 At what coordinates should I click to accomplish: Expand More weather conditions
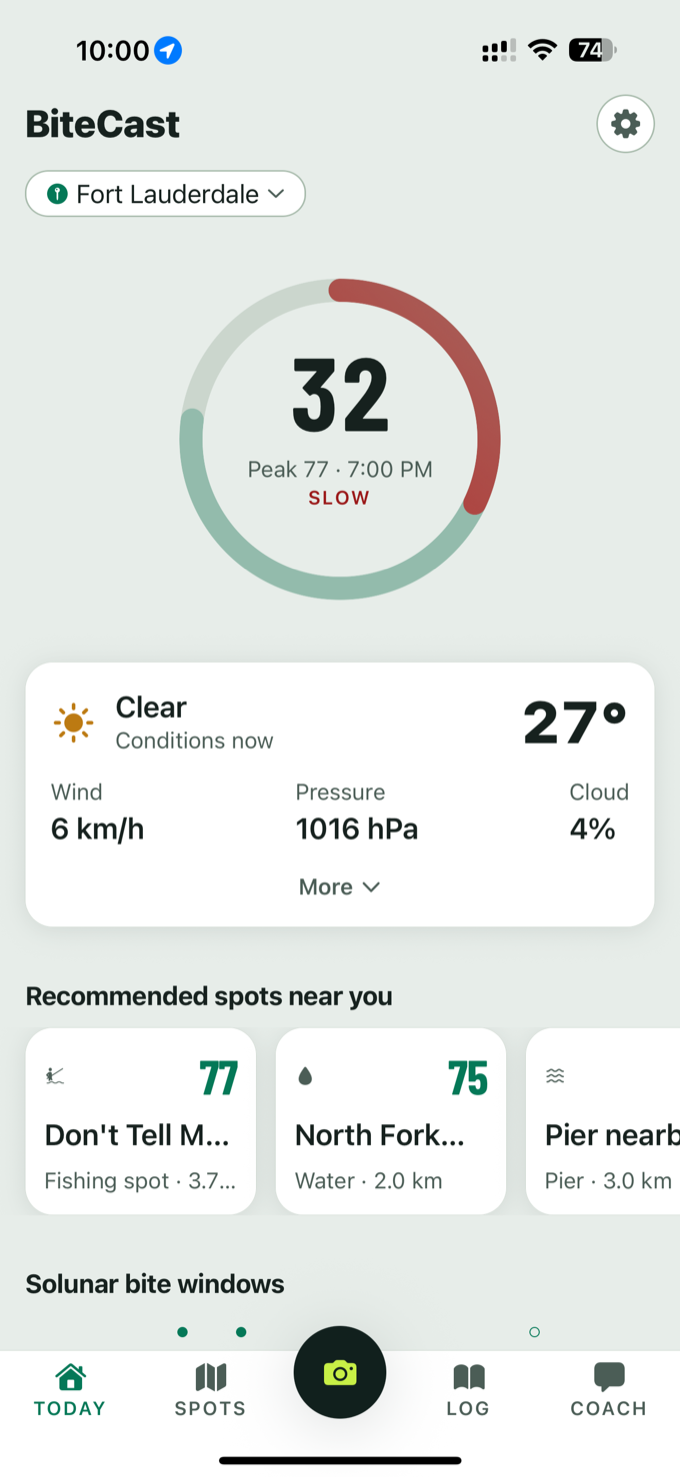coord(340,887)
